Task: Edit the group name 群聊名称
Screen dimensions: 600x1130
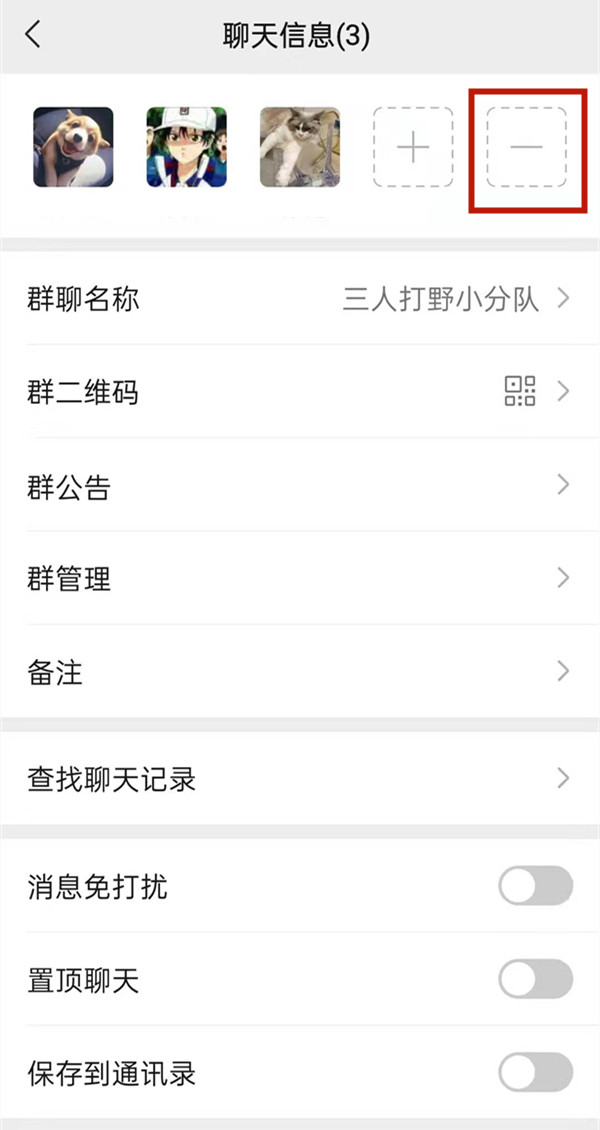Action: pos(300,298)
